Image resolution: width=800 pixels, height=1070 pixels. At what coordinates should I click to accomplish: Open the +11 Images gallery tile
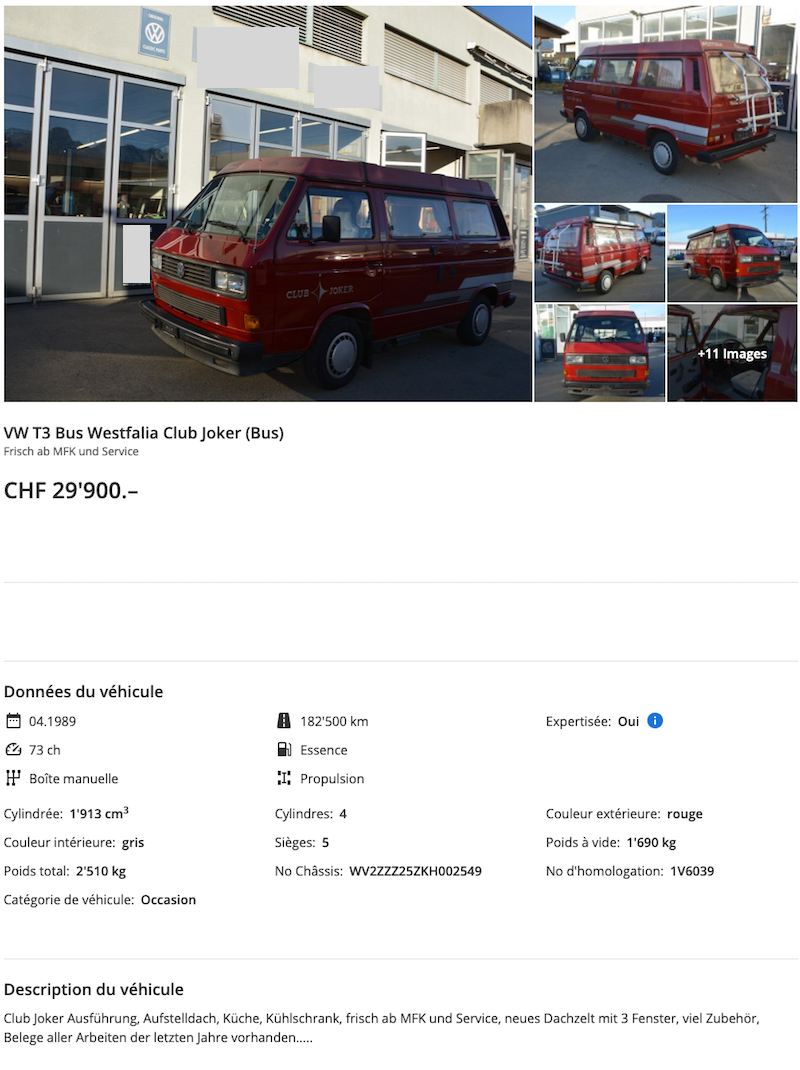coord(732,353)
